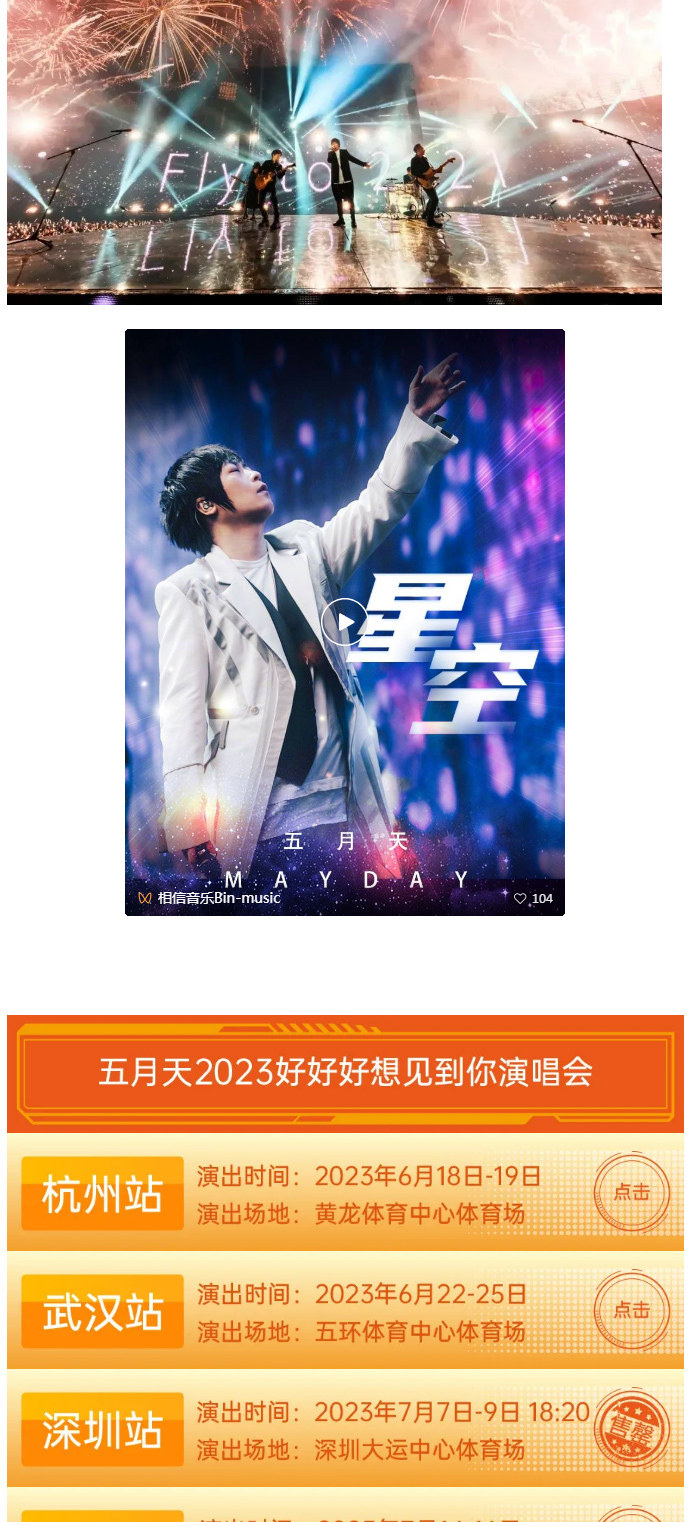Tap 点击 button for 武汉站
Screen dimensions: 690x1522
631,1310
